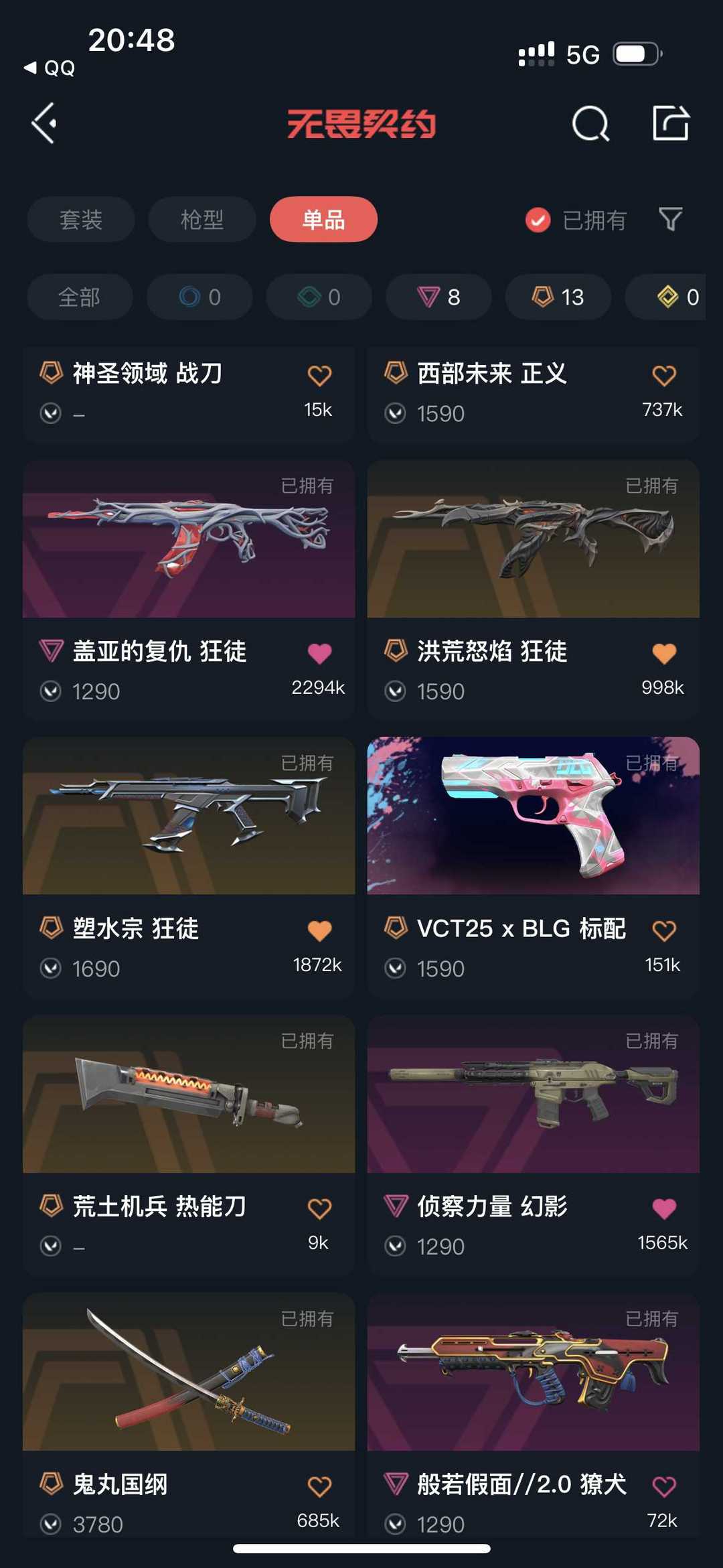This screenshot has width=723, height=1568.
Task: Filter by the pink tier chip showing 8
Action: pyautogui.click(x=438, y=297)
